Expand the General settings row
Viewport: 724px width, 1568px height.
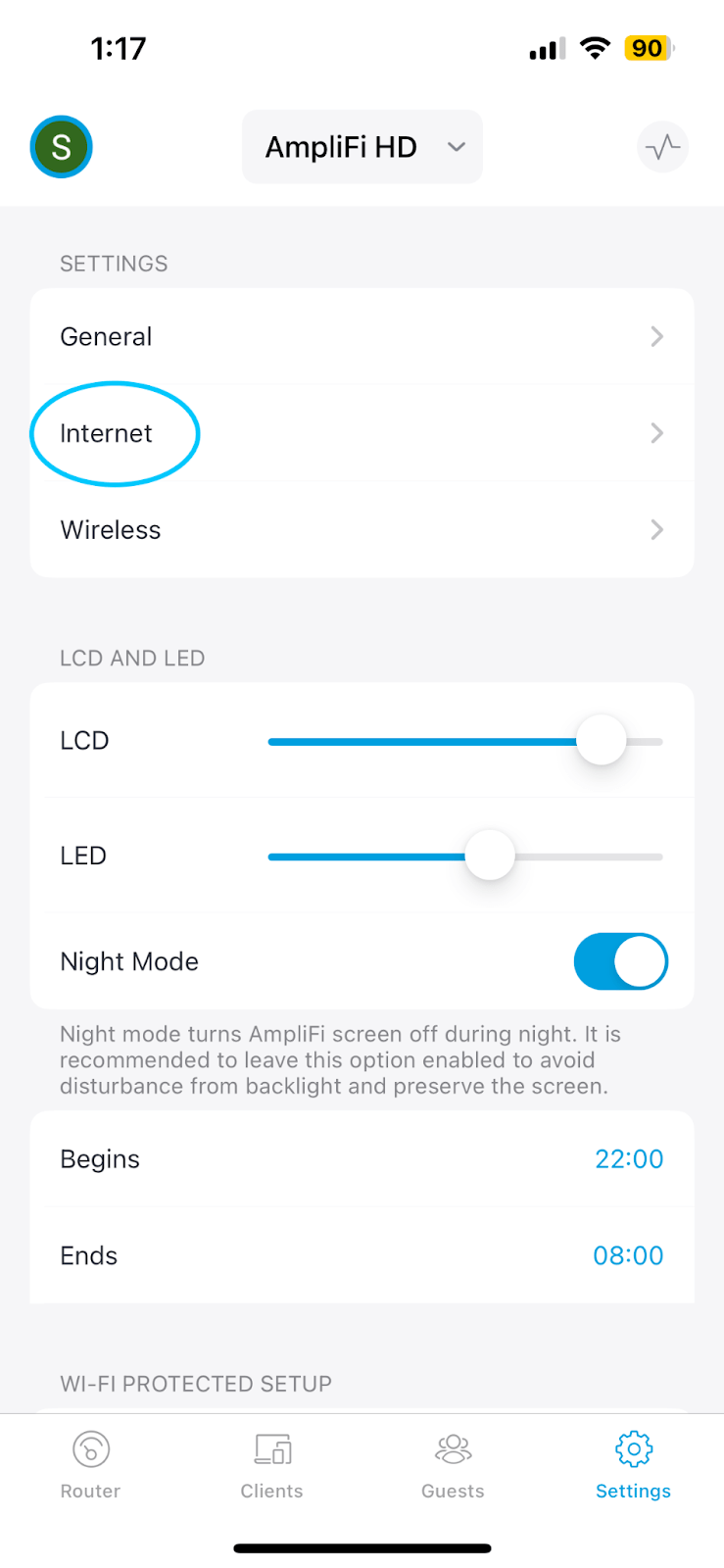362,336
